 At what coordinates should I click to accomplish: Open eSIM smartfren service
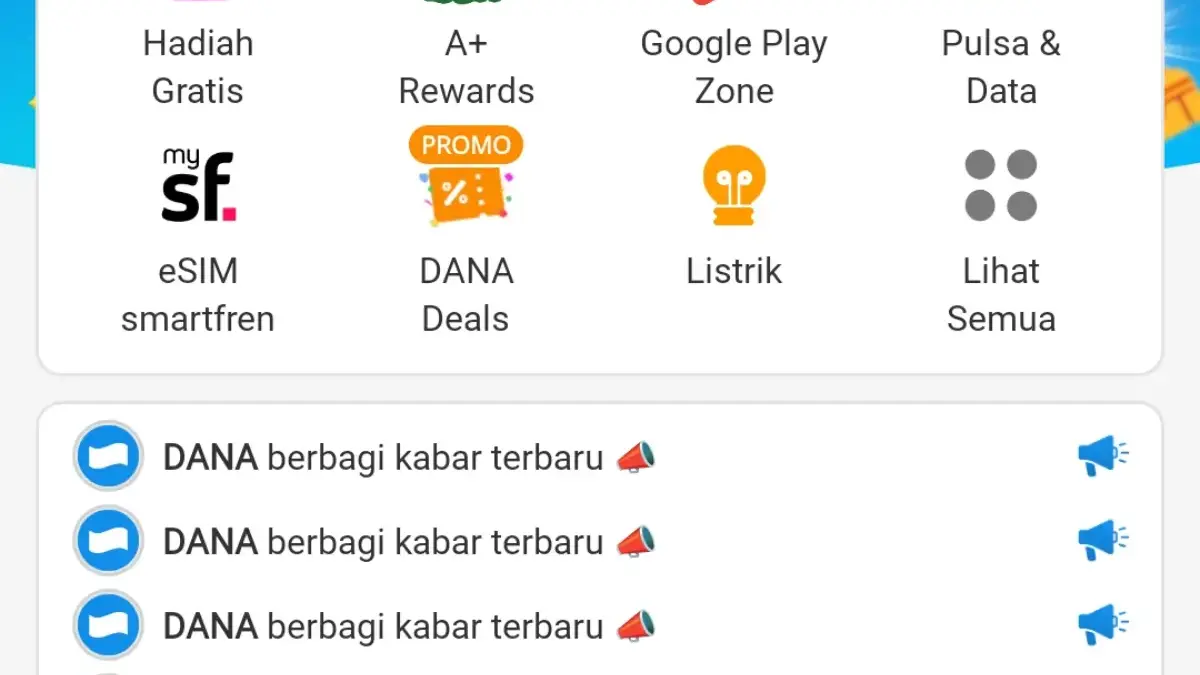pyautogui.click(x=198, y=186)
